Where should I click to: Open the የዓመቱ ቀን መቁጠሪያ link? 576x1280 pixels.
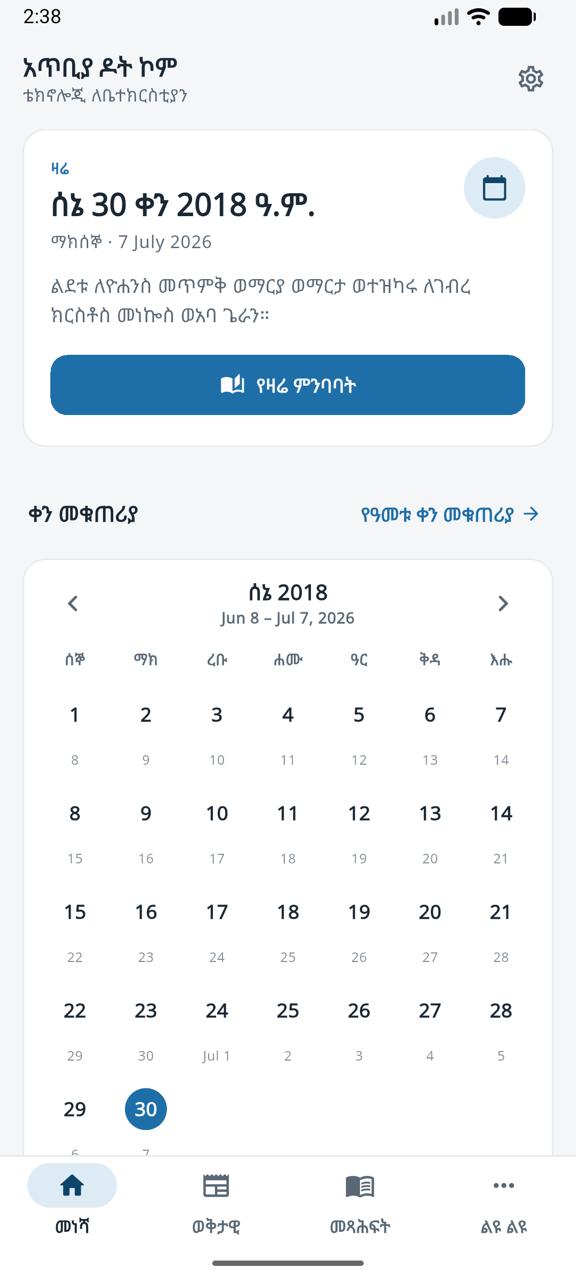(x=450, y=514)
